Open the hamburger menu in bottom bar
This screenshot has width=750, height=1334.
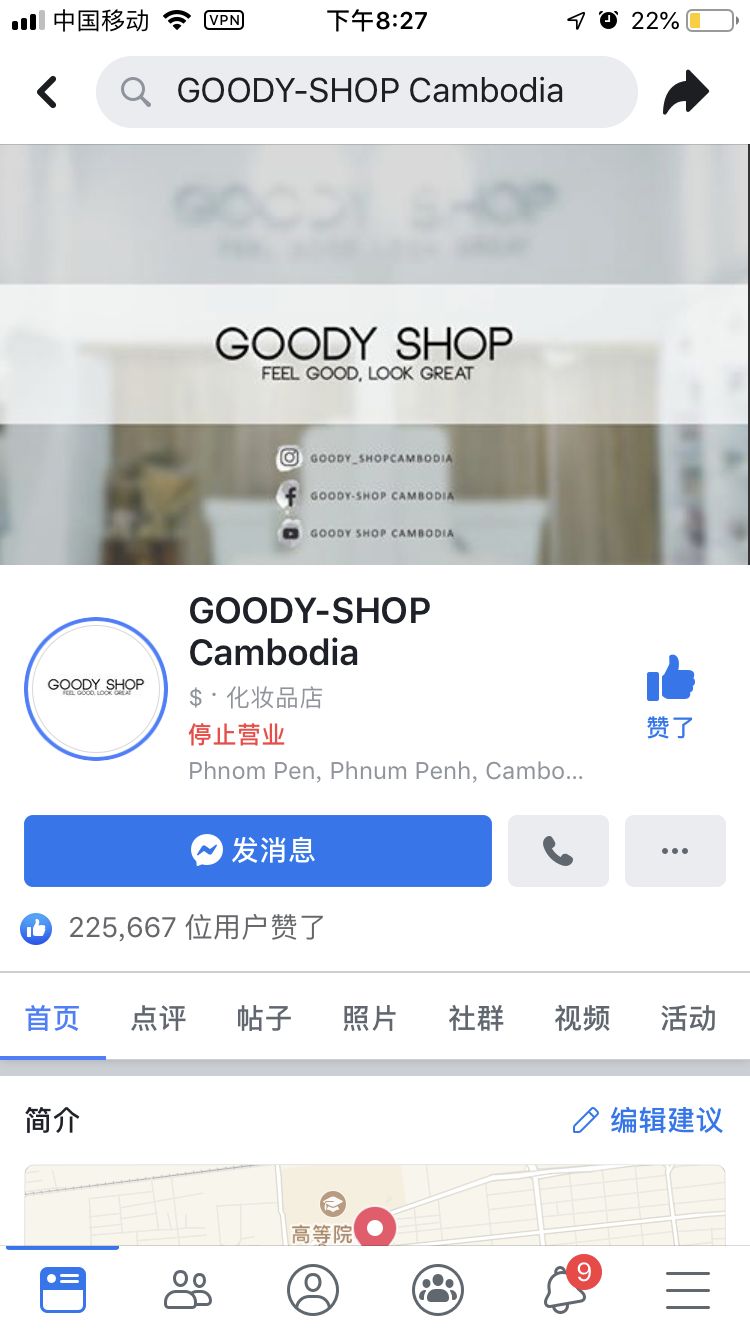click(688, 1289)
